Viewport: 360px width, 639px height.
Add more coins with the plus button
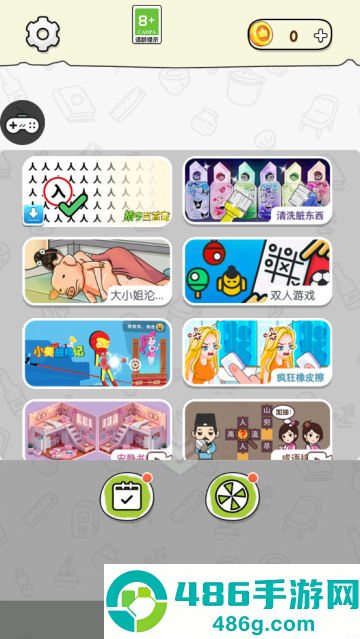(x=320, y=36)
